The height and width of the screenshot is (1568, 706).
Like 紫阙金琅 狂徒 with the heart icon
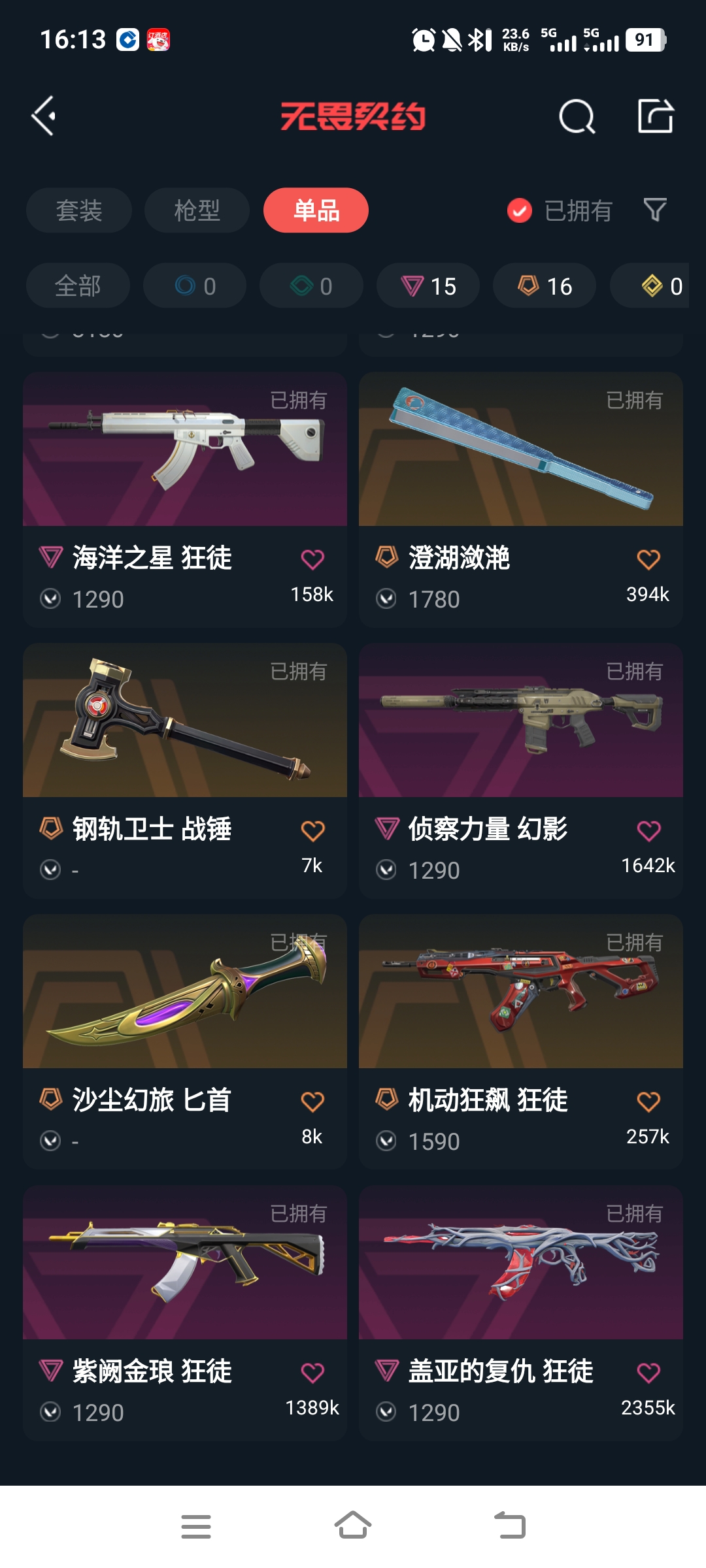pyautogui.click(x=312, y=1373)
